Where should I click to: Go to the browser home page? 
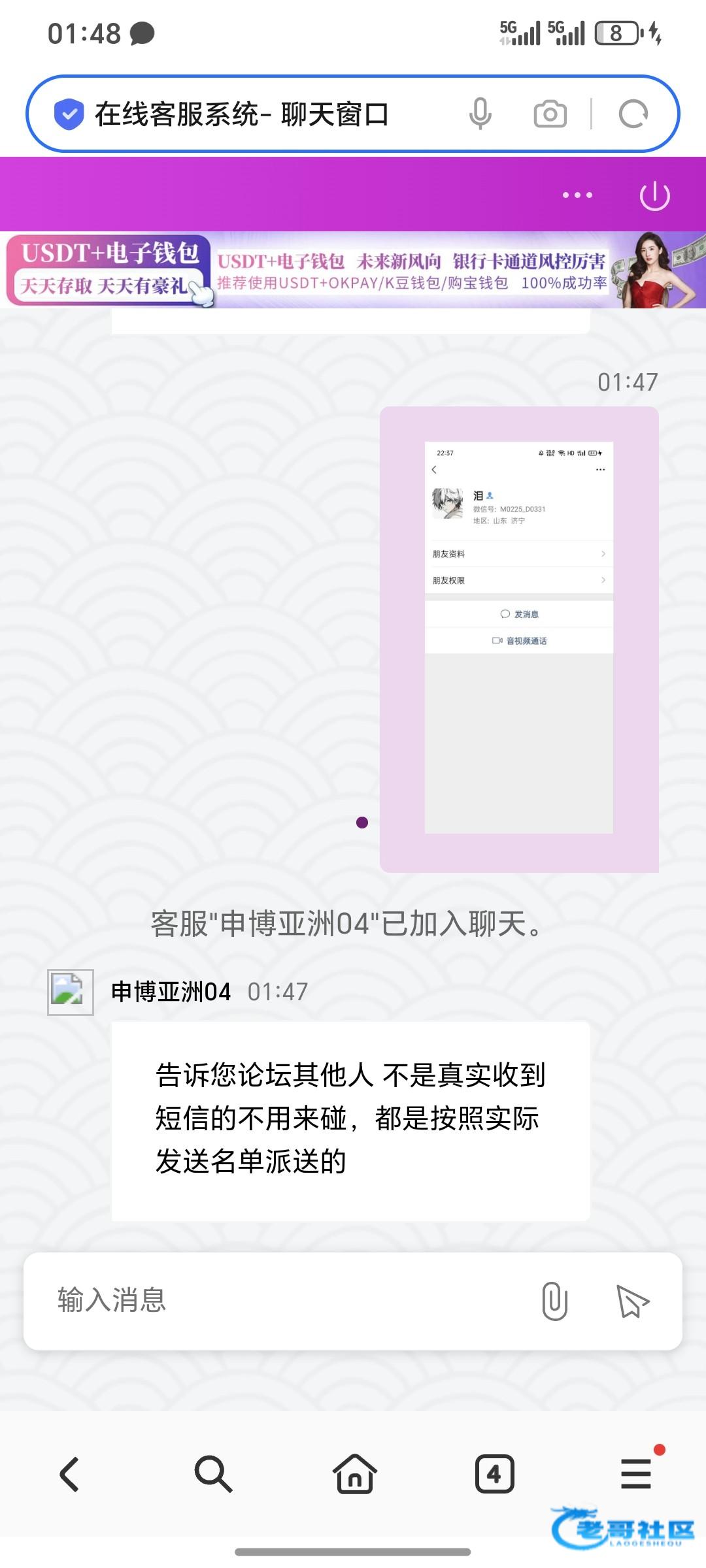pyautogui.click(x=354, y=1474)
